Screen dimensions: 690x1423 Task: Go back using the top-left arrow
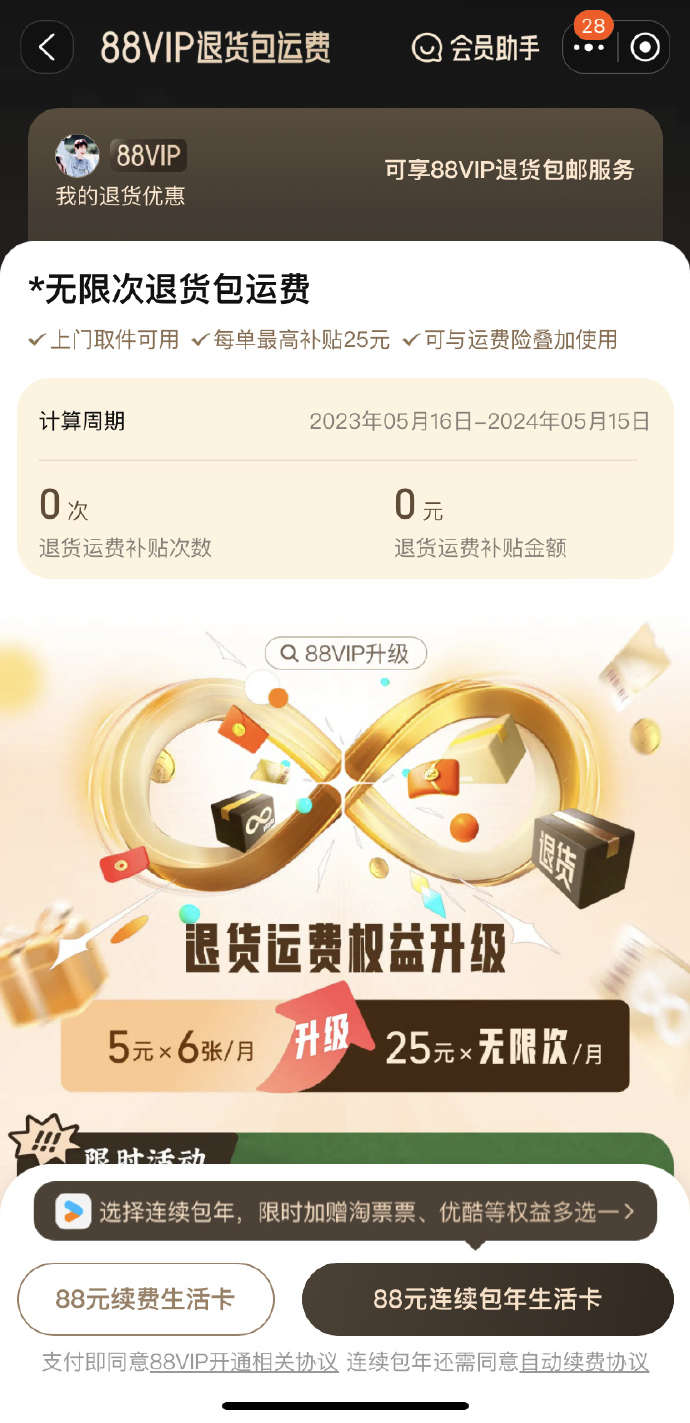click(x=47, y=47)
